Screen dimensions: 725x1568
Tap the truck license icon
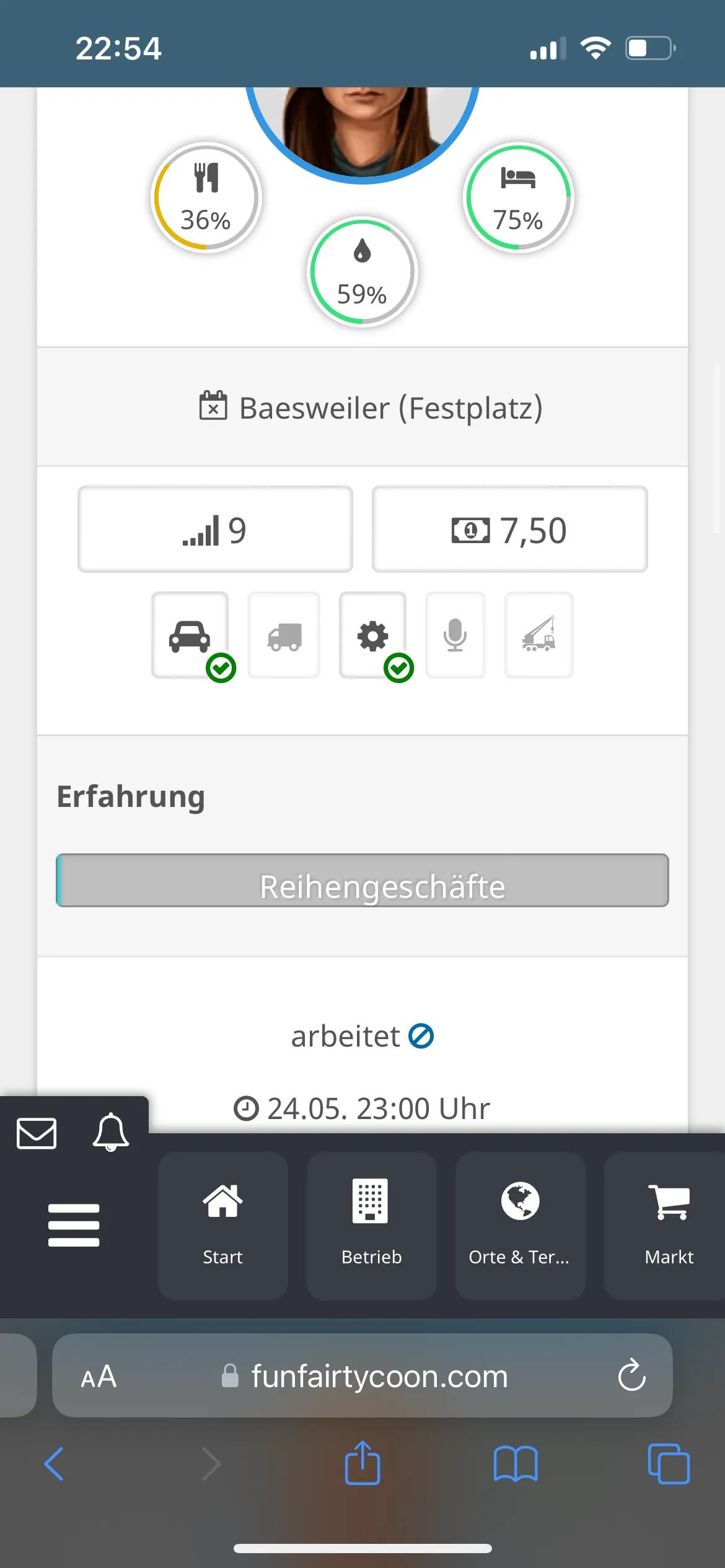pos(284,635)
